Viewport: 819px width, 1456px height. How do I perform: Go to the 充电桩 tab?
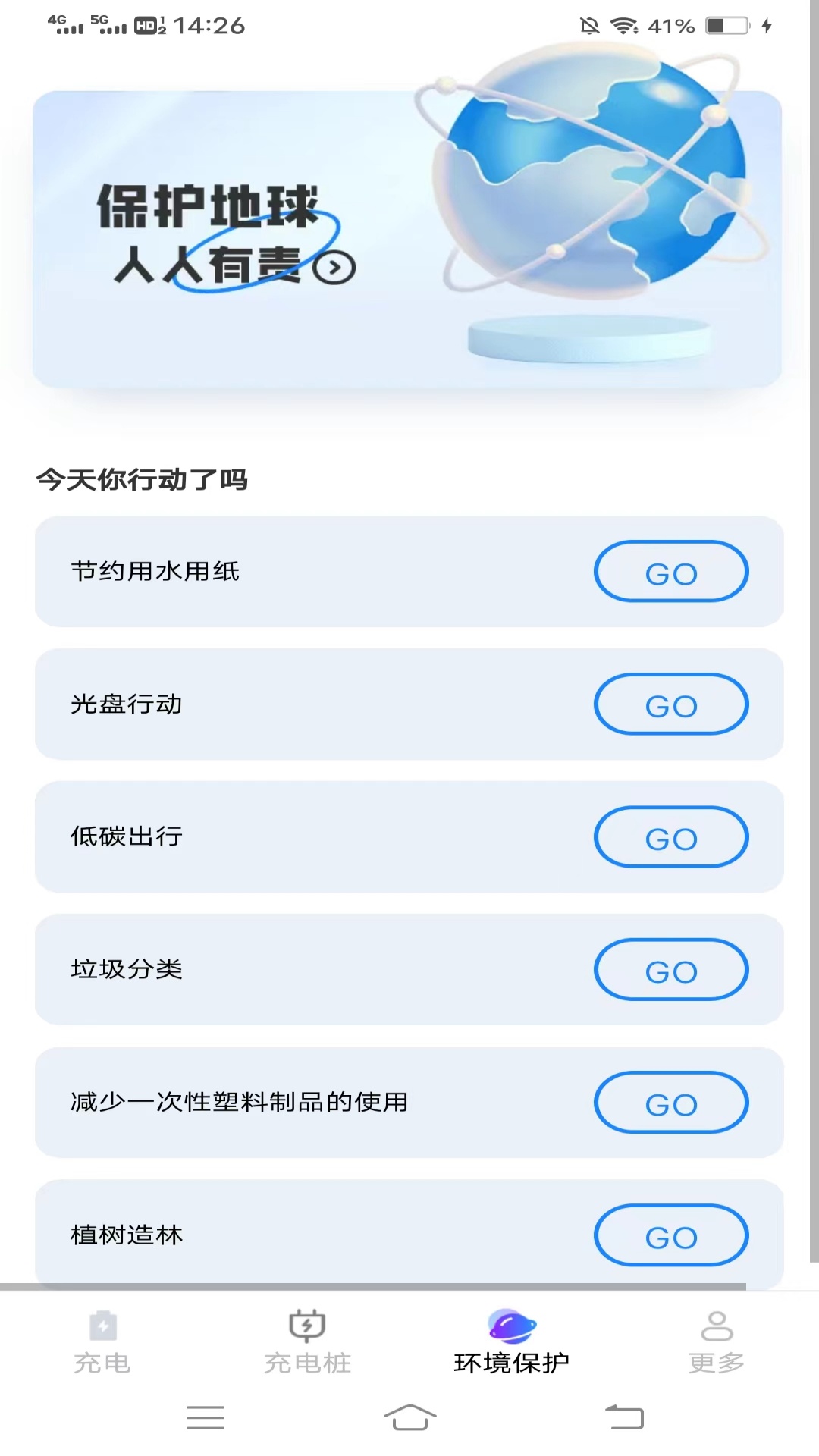tap(307, 1343)
